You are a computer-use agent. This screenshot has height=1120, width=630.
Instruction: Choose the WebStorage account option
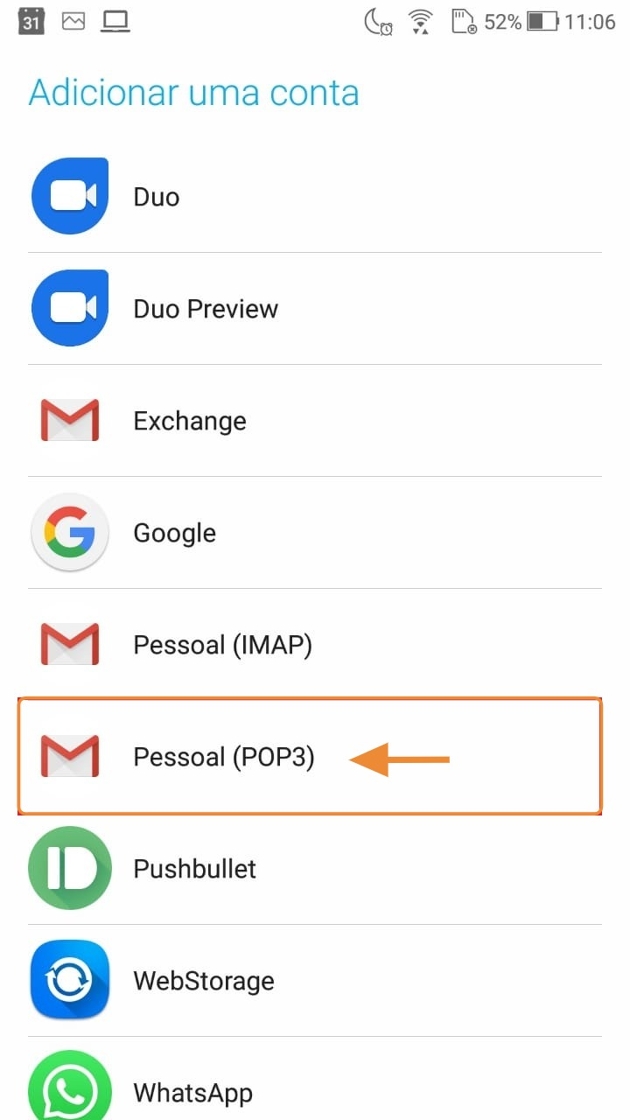[x=203, y=981]
